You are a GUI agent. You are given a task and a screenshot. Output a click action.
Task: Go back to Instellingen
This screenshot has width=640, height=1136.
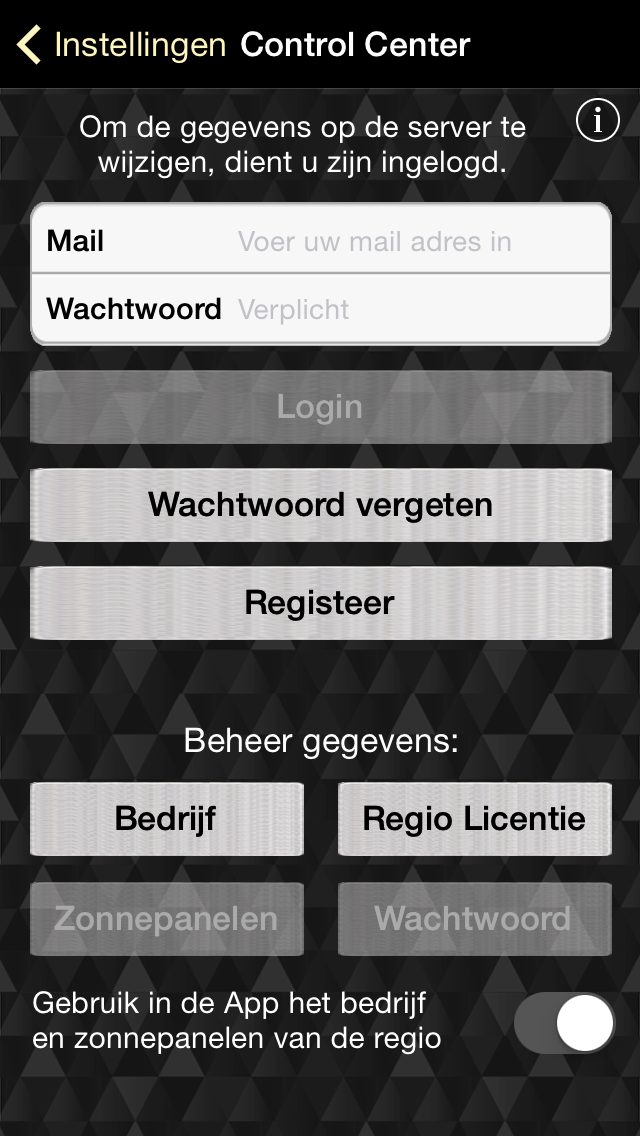tap(121, 45)
